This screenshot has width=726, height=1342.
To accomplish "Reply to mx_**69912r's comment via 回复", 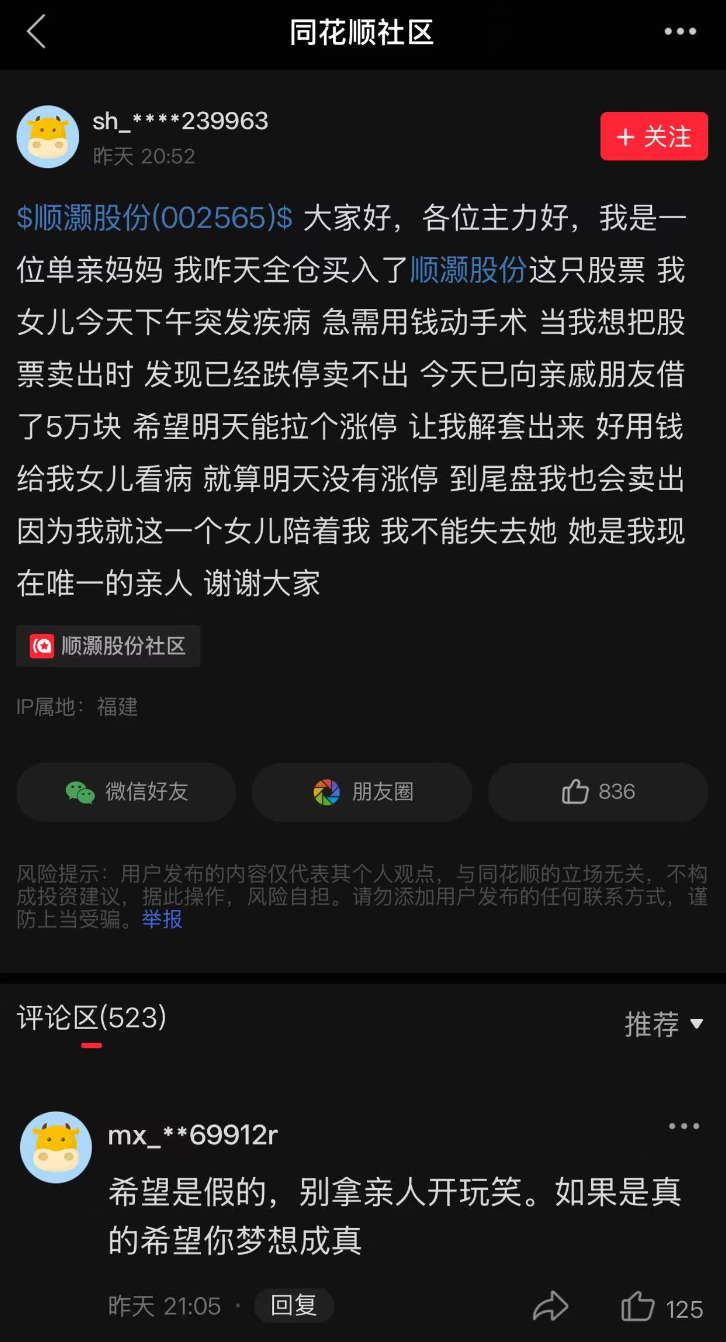I will pyautogui.click(x=293, y=1305).
